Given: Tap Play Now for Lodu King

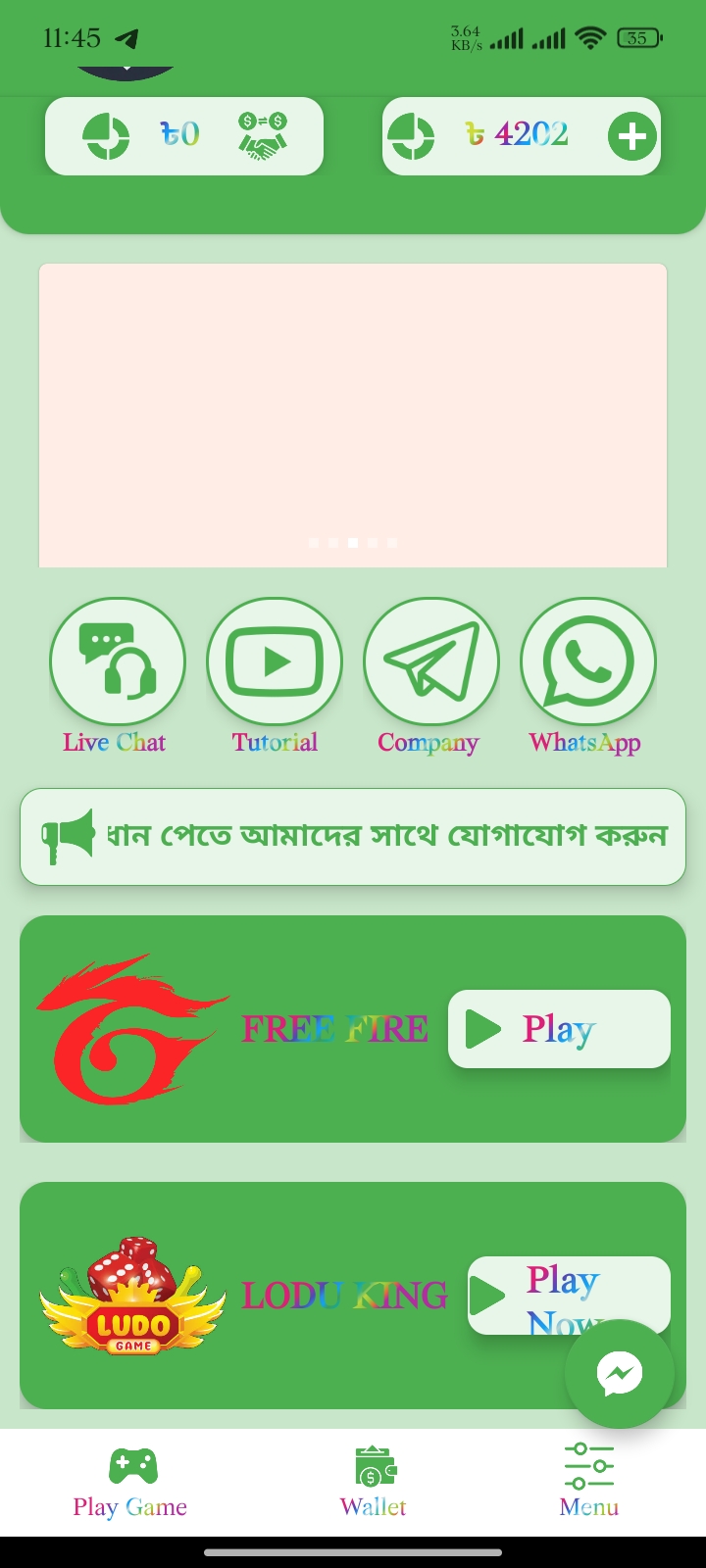Looking at the screenshot, I should pos(569,1296).
